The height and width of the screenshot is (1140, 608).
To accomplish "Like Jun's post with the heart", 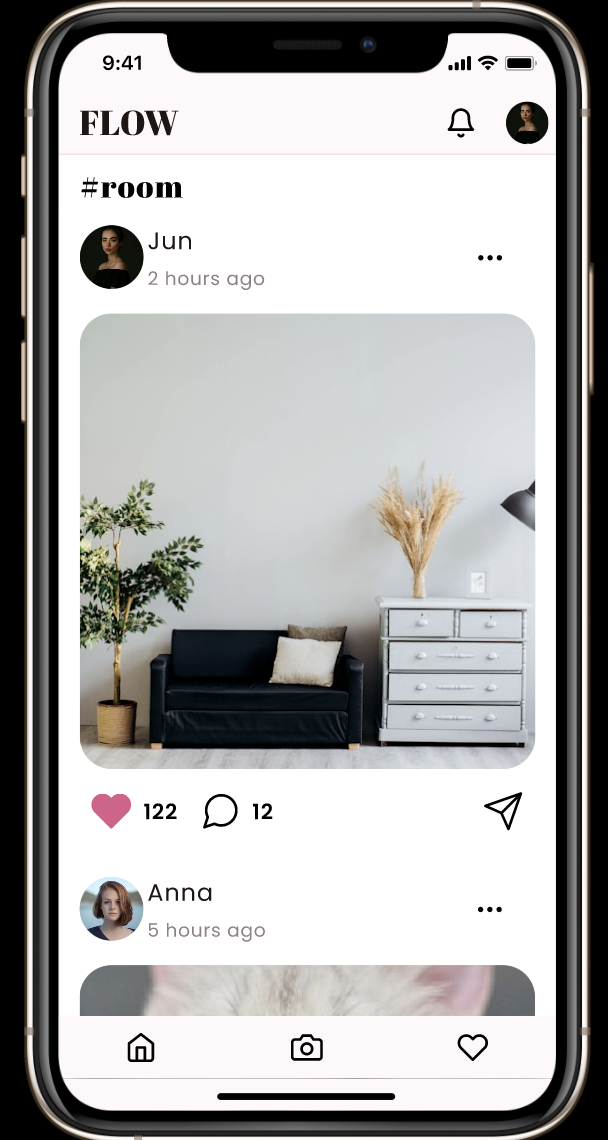I will [x=111, y=811].
